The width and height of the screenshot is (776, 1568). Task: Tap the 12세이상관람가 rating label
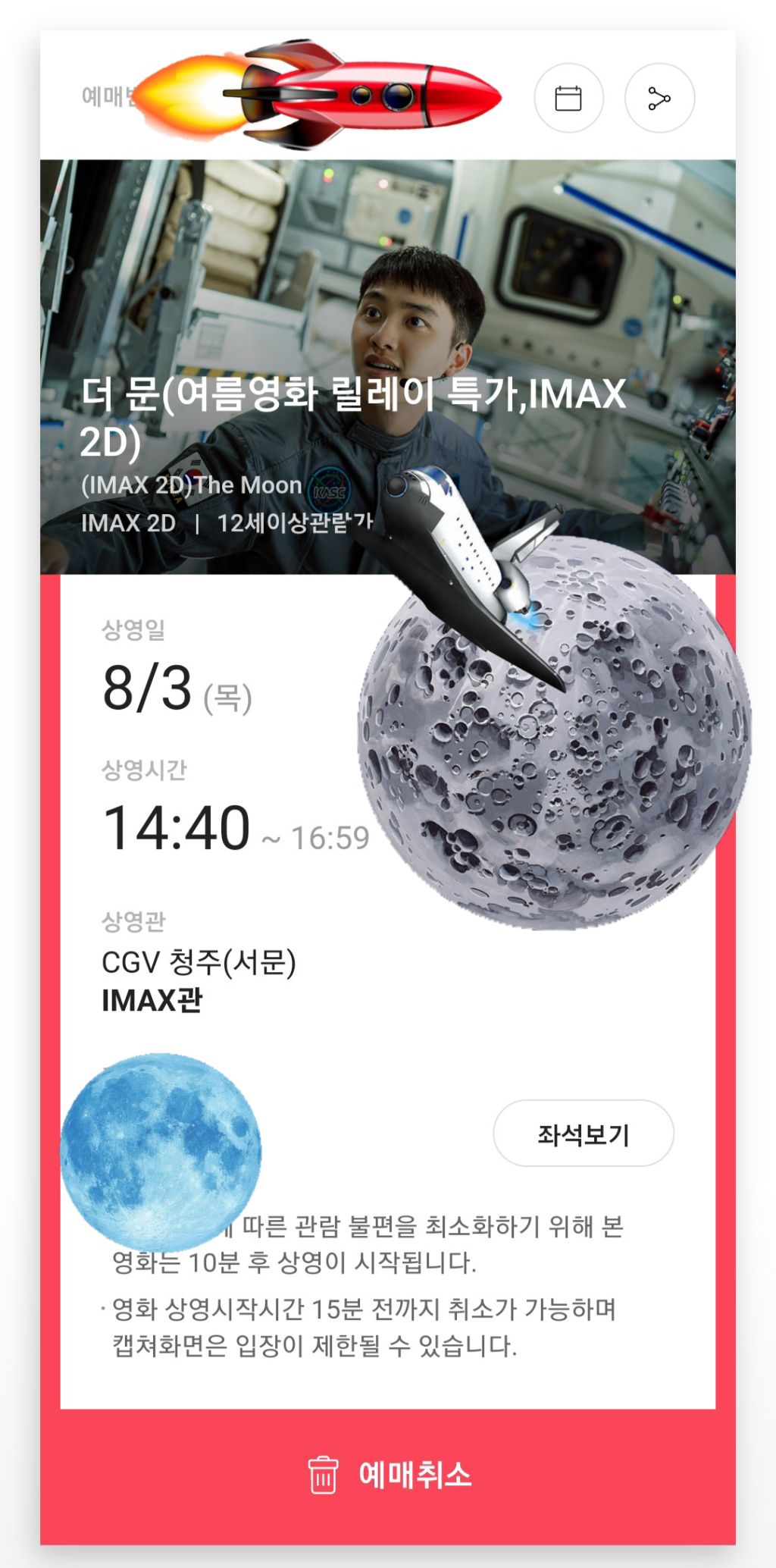click(x=292, y=525)
